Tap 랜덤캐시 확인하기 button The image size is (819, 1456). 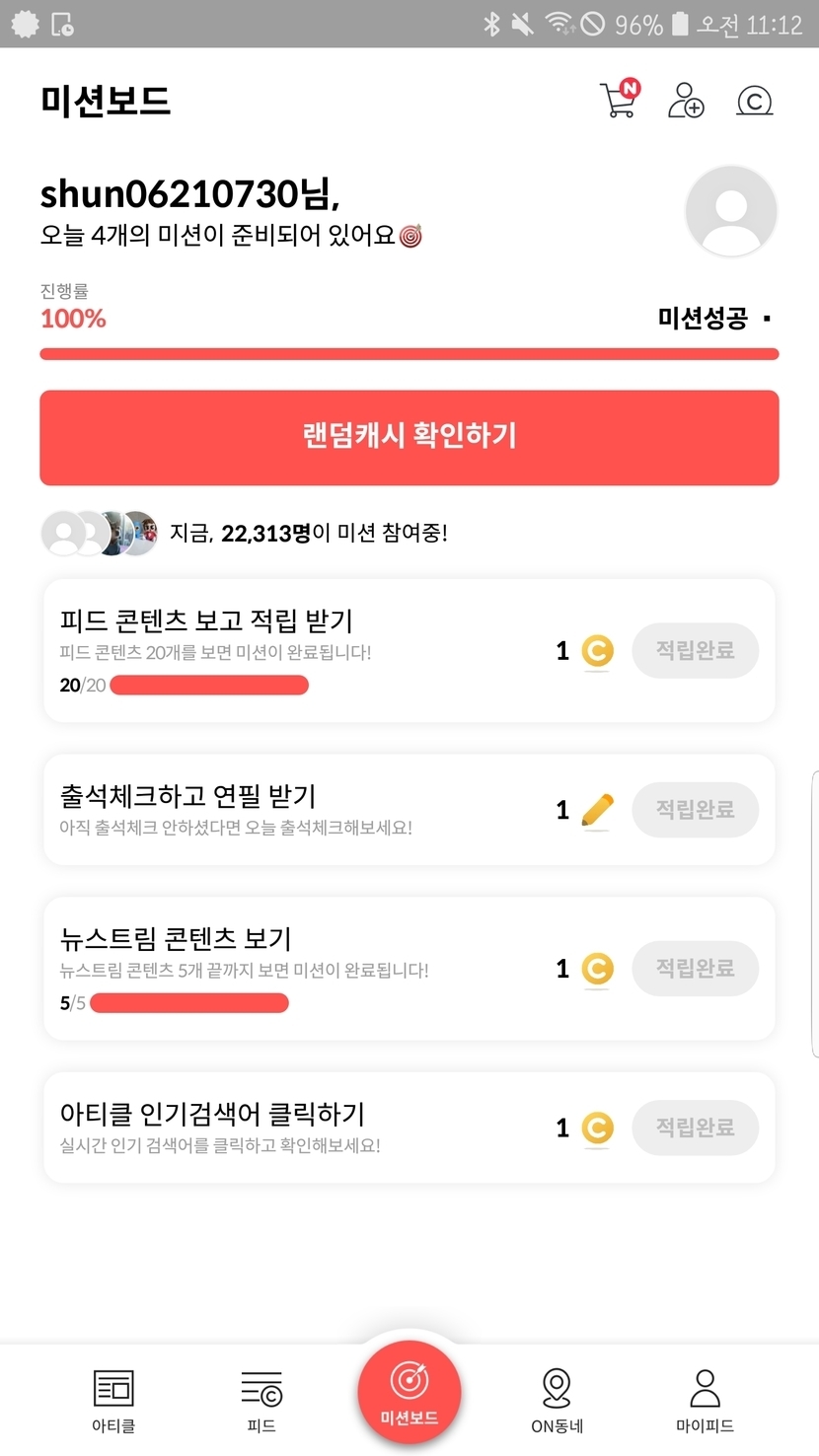409,437
